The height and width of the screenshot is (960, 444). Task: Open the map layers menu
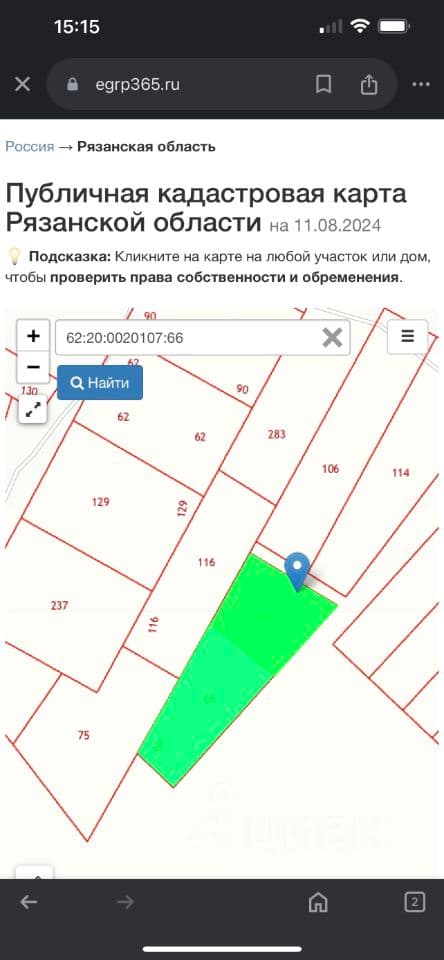click(x=408, y=337)
